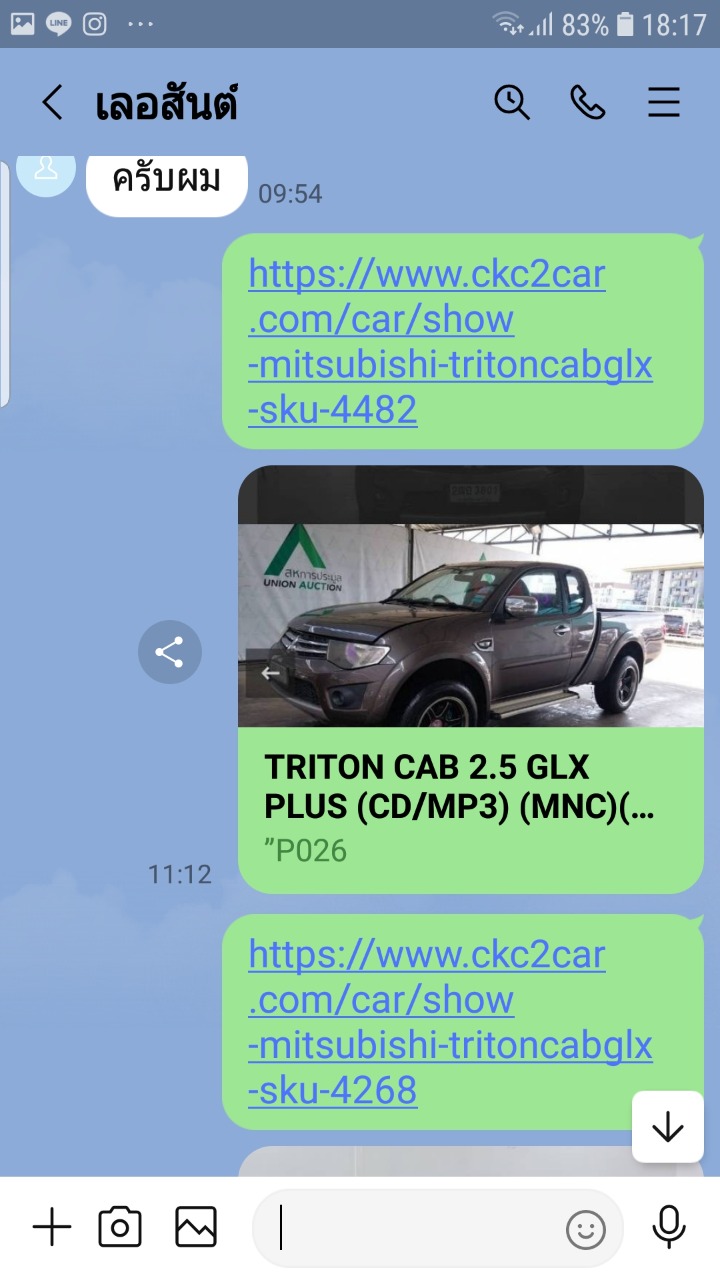This screenshot has height=1280, width=720.
Task: Search messages in this chat
Action: pos(512,103)
